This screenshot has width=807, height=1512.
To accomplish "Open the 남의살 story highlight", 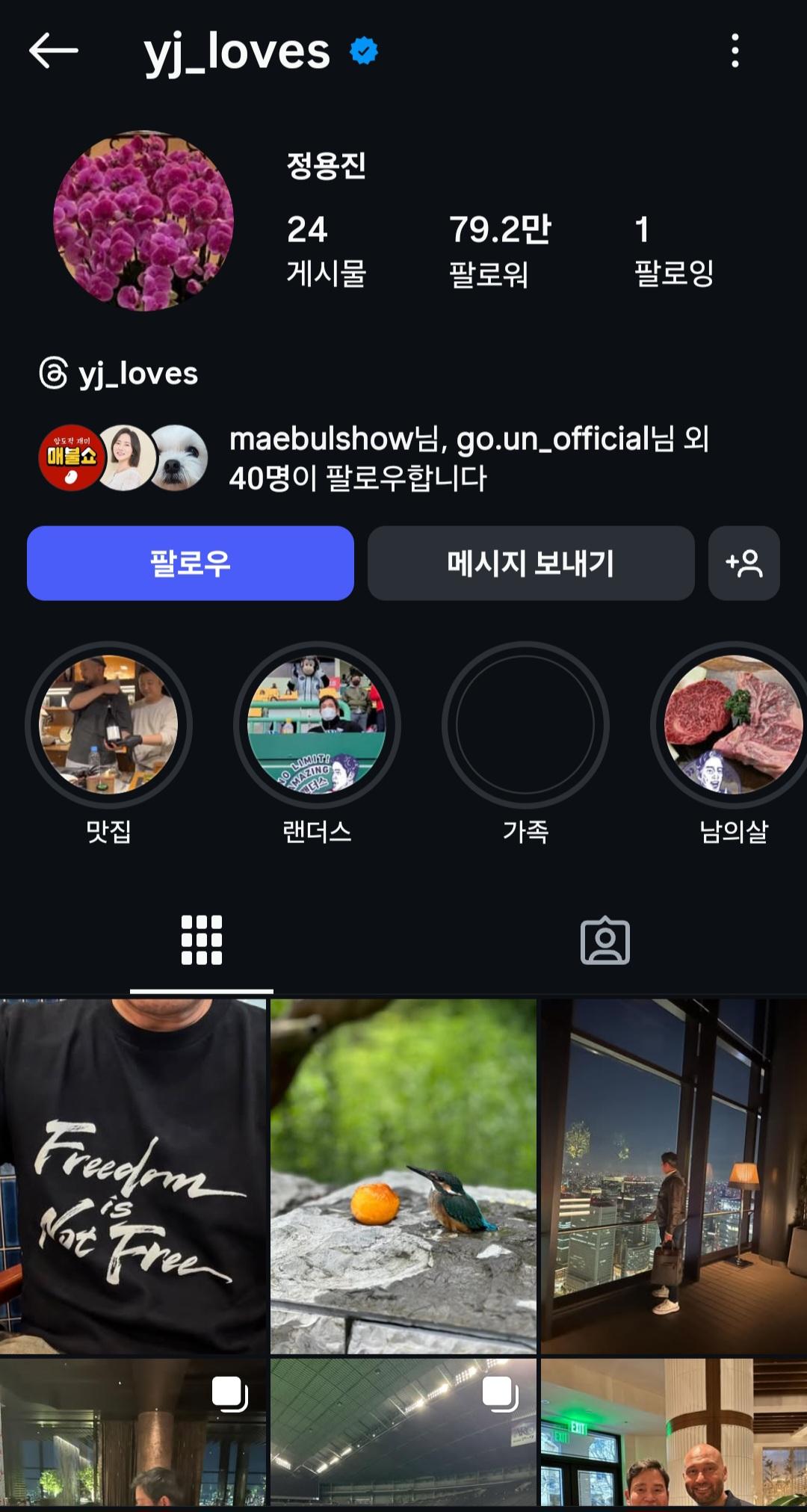I will point(732,724).
